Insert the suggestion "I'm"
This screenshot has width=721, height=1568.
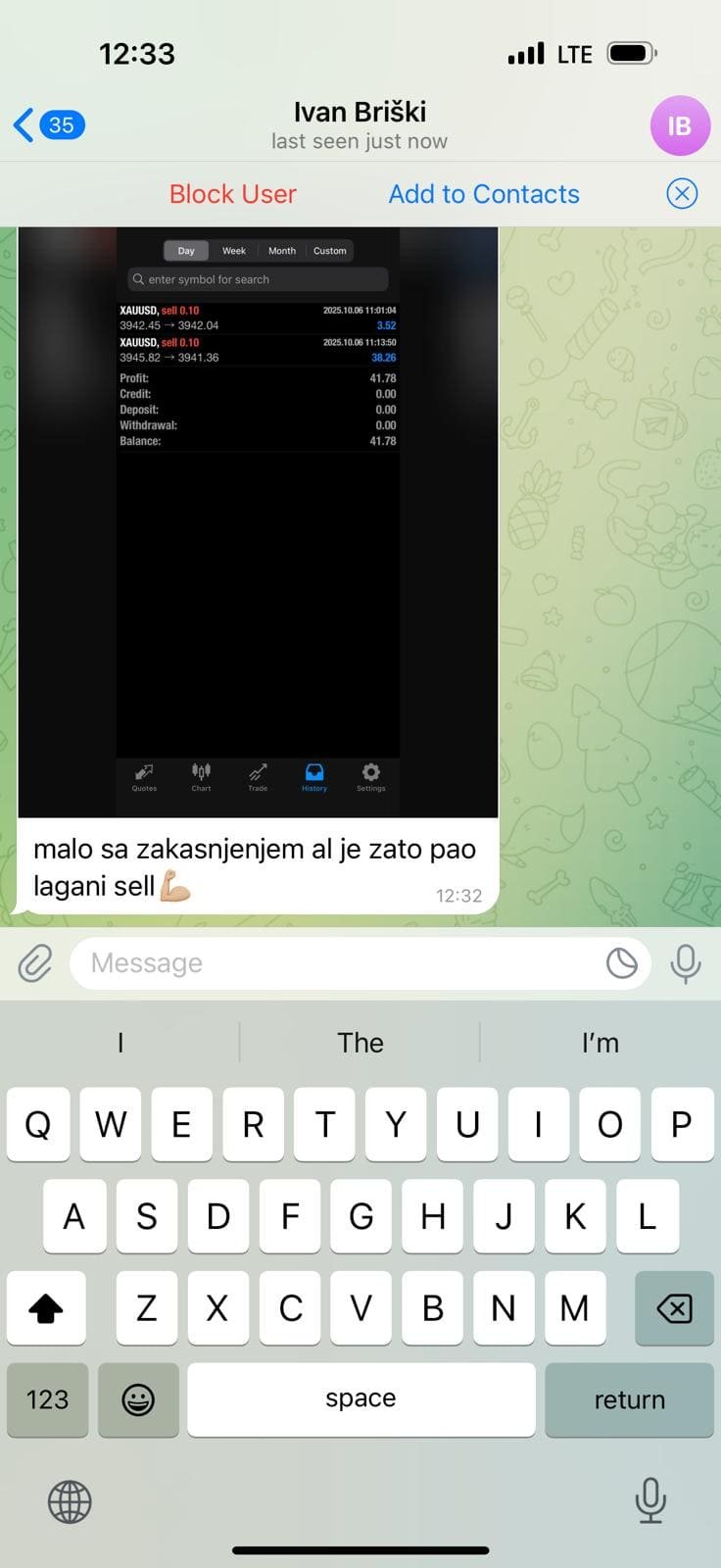pos(600,1043)
